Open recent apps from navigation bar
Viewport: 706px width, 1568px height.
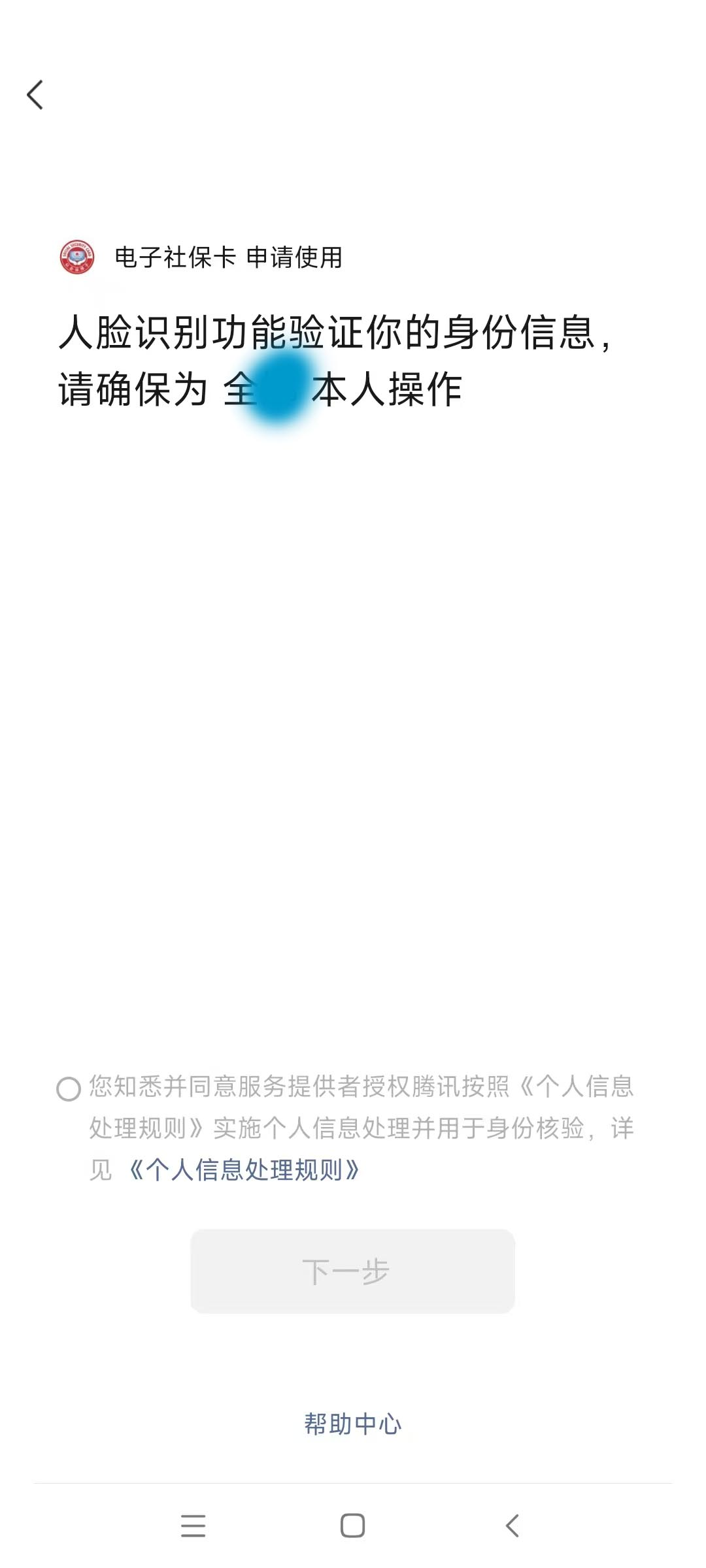point(193,1526)
